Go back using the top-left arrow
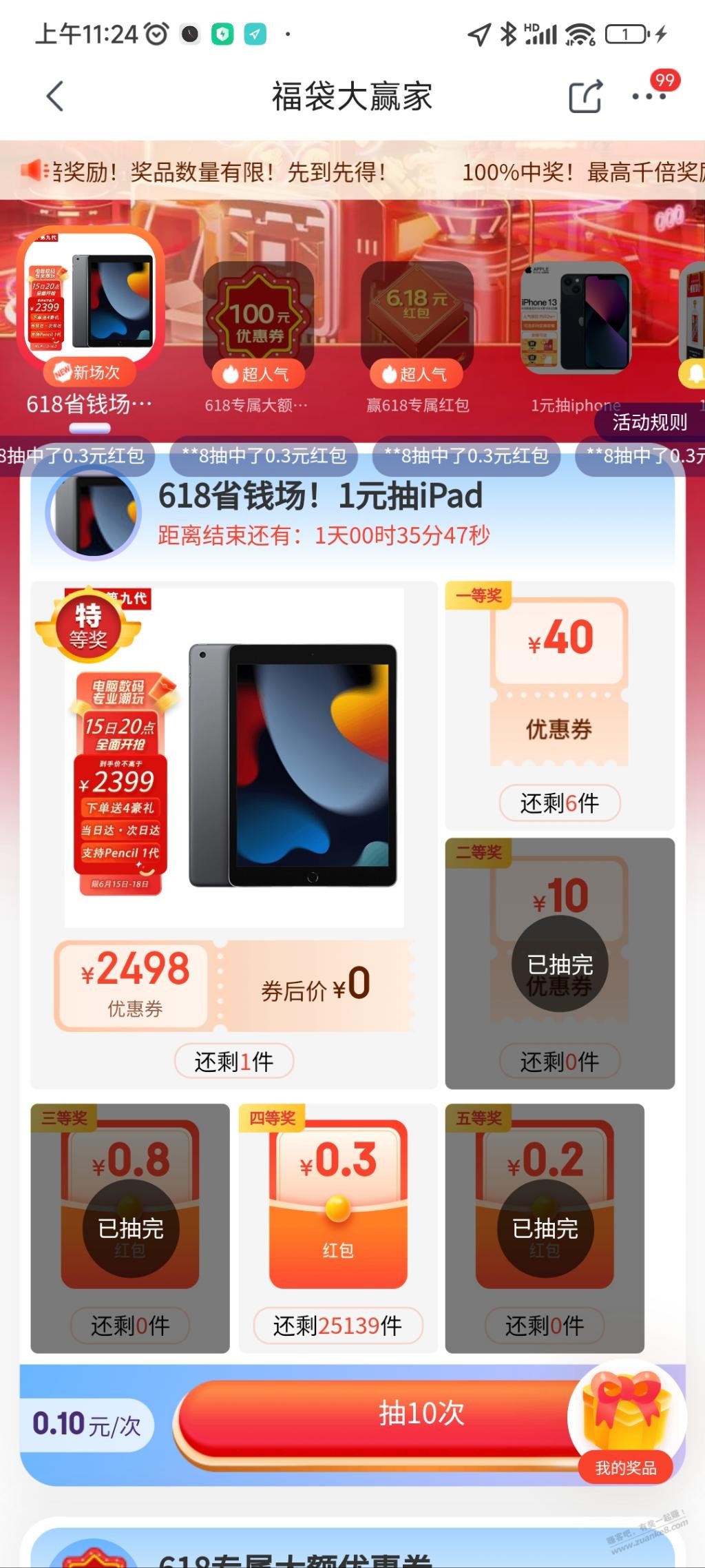This screenshot has width=705, height=1568. [x=55, y=96]
